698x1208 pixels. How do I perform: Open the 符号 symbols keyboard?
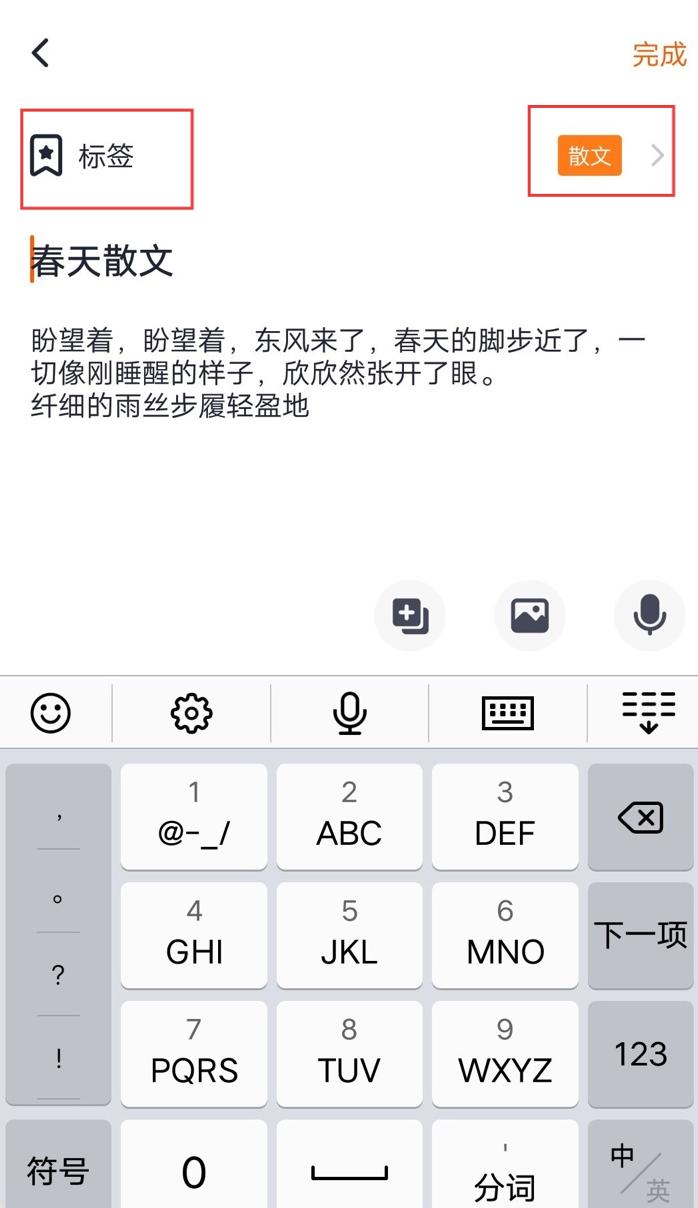pos(58,1168)
